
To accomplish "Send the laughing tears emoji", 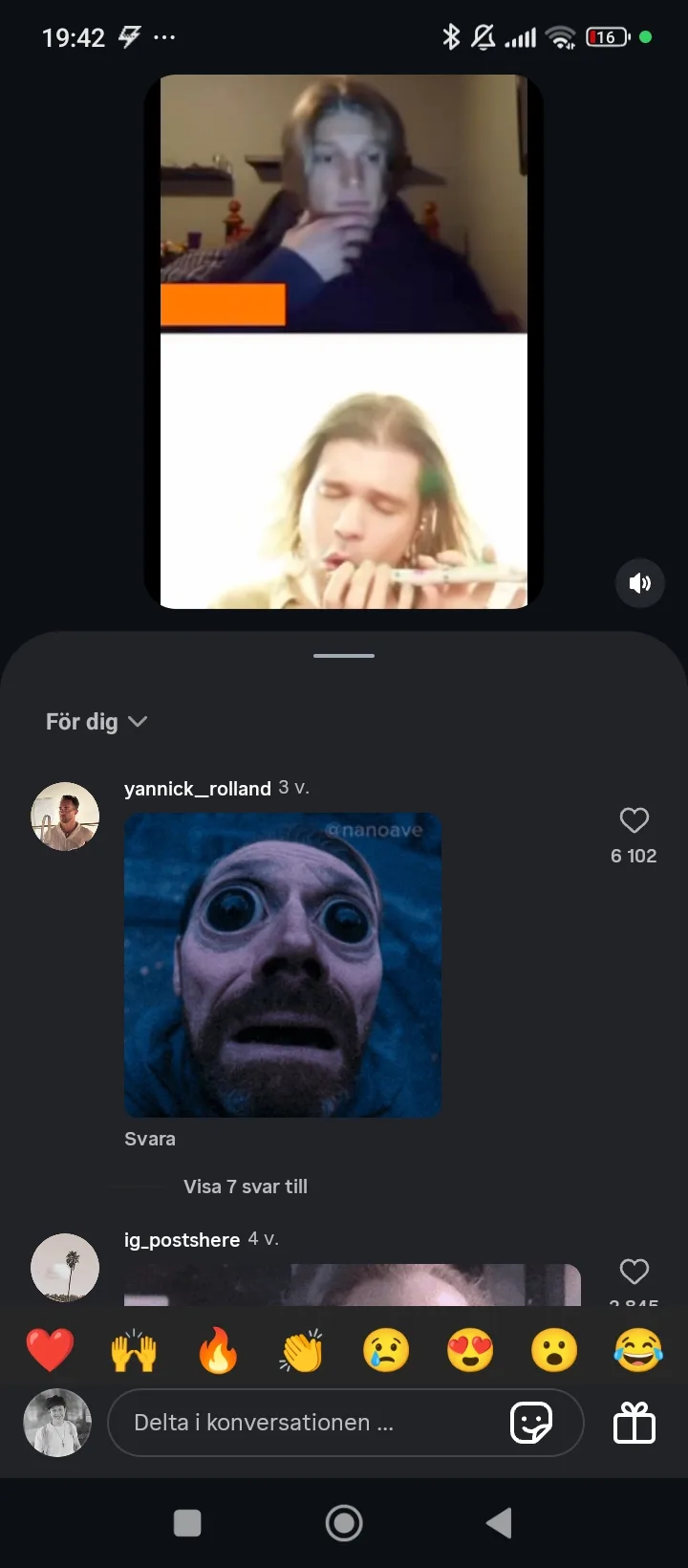I will (638, 1350).
